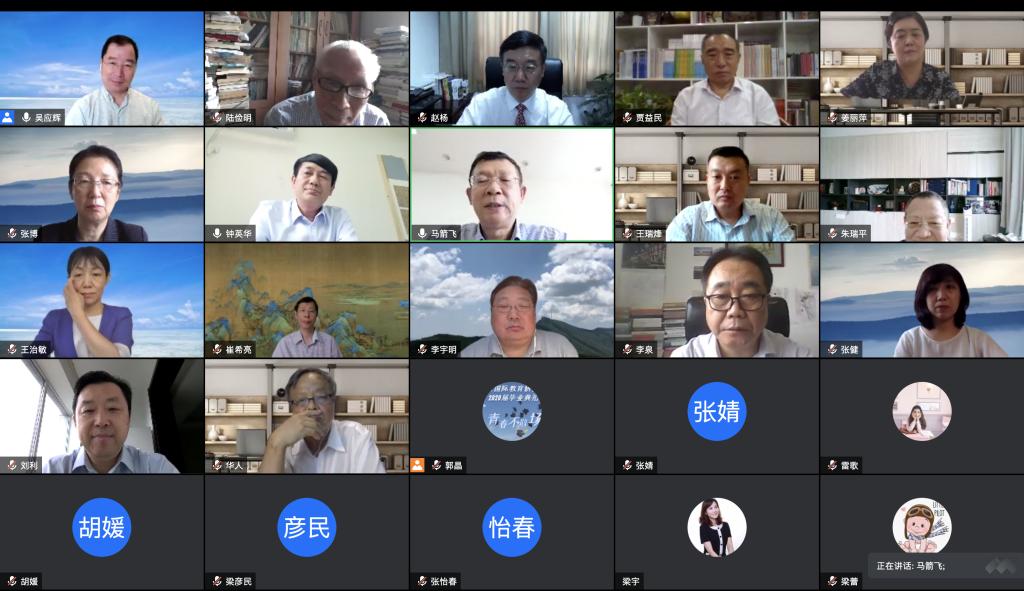Open 胡媛's participant tile
The image size is (1024, 591).
point(101,531)
